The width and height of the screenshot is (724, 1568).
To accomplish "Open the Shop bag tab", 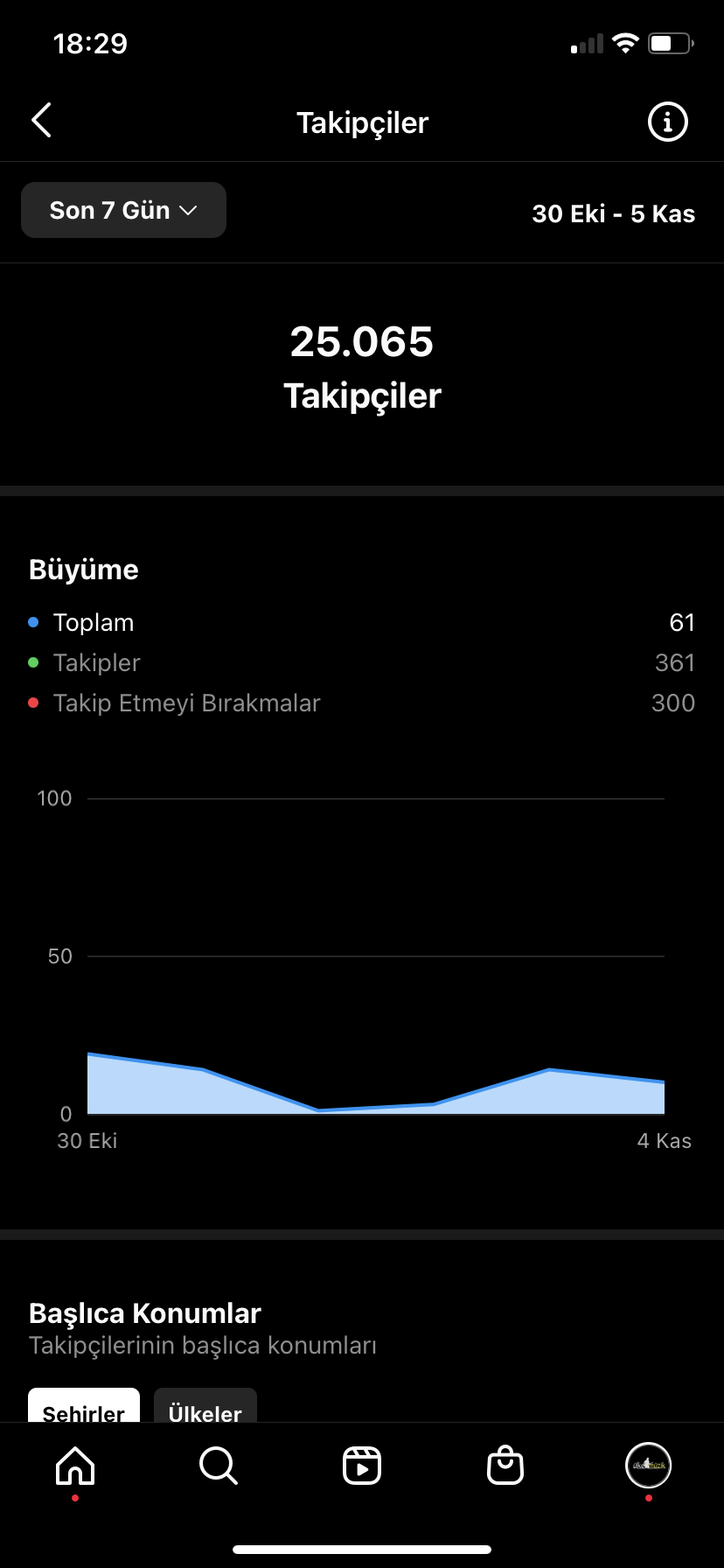I will tap(505, 1466).
